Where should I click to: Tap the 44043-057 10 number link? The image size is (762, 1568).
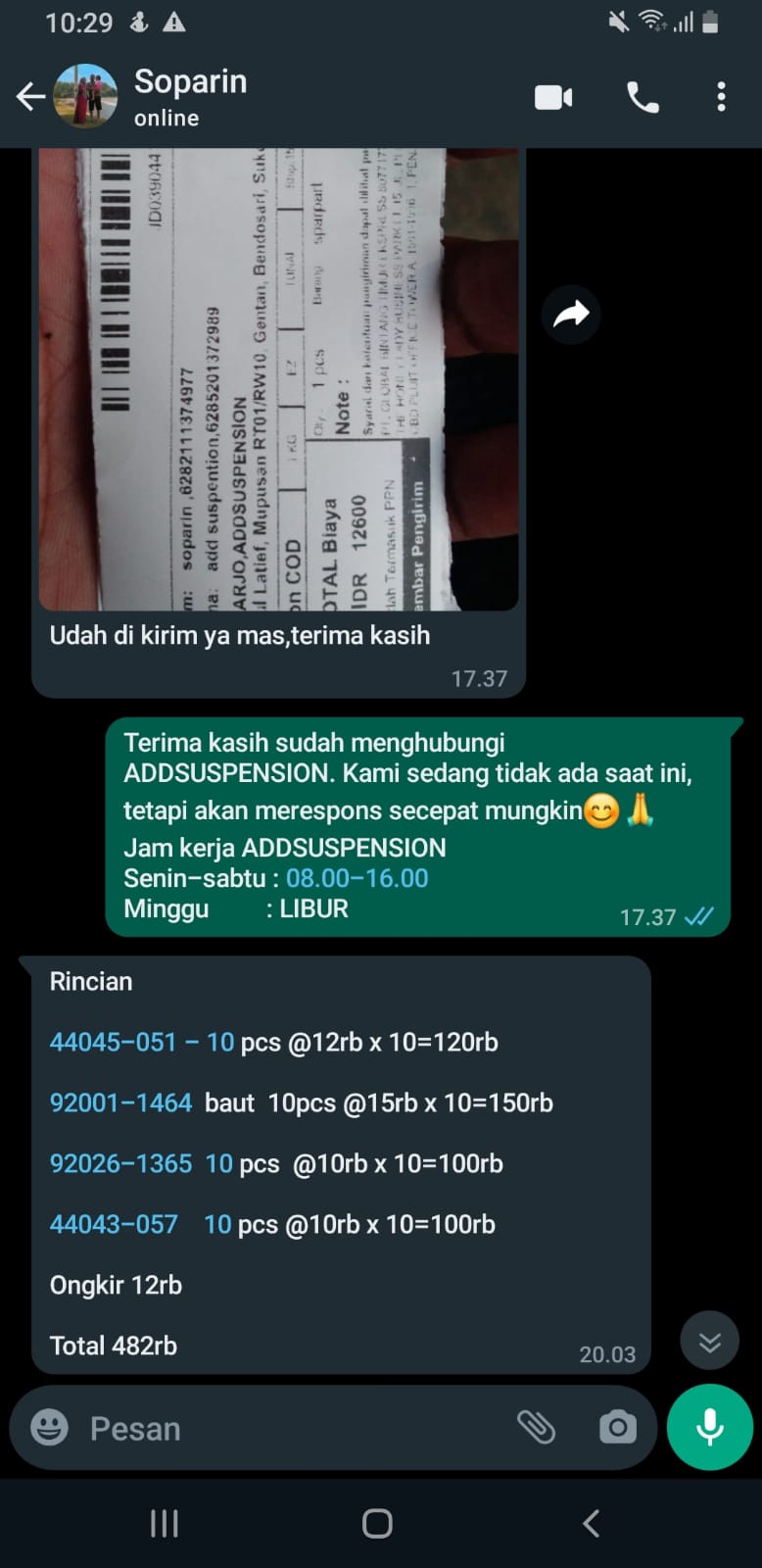(x=140, y=1224)
